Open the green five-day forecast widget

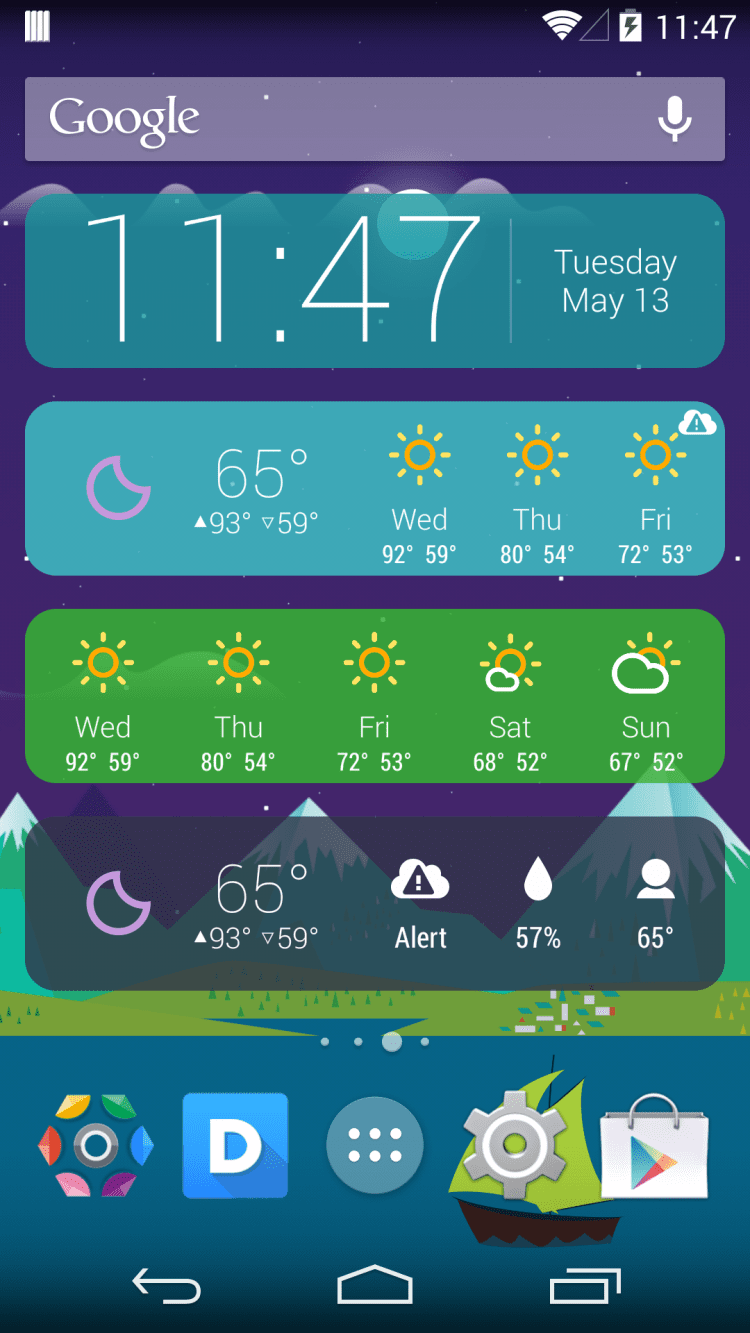[374, 695]
